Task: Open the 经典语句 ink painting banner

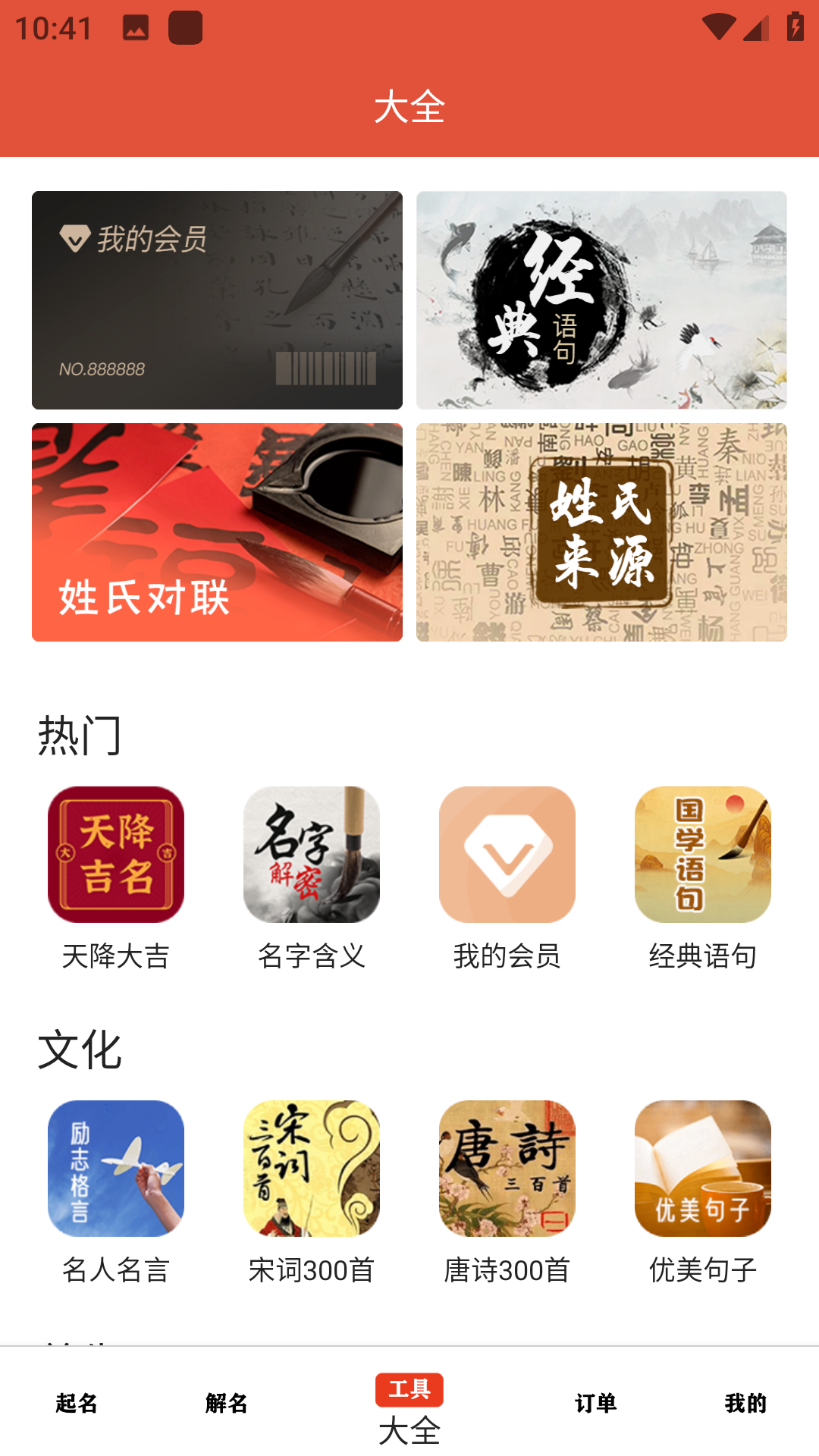Action: coord(601,300)
